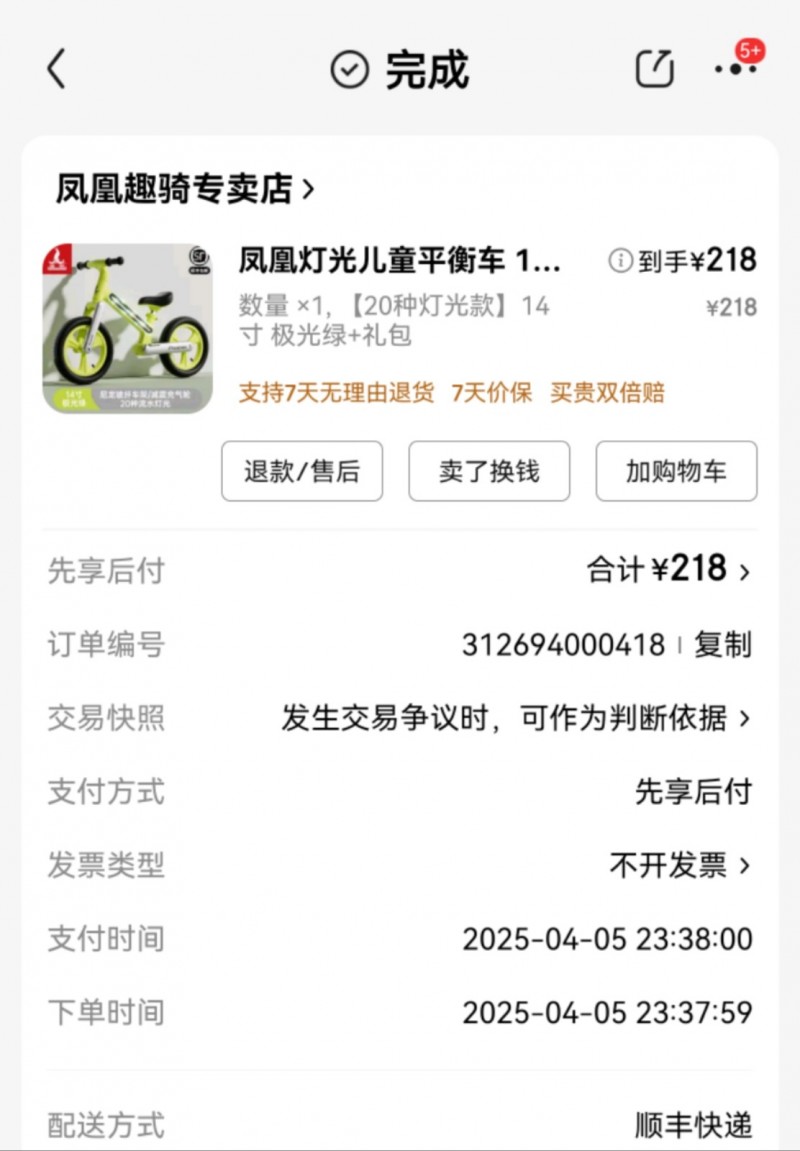Share this order via the share icon
The height and width of the screenshot is (1151, 800).
click(655, 69)
